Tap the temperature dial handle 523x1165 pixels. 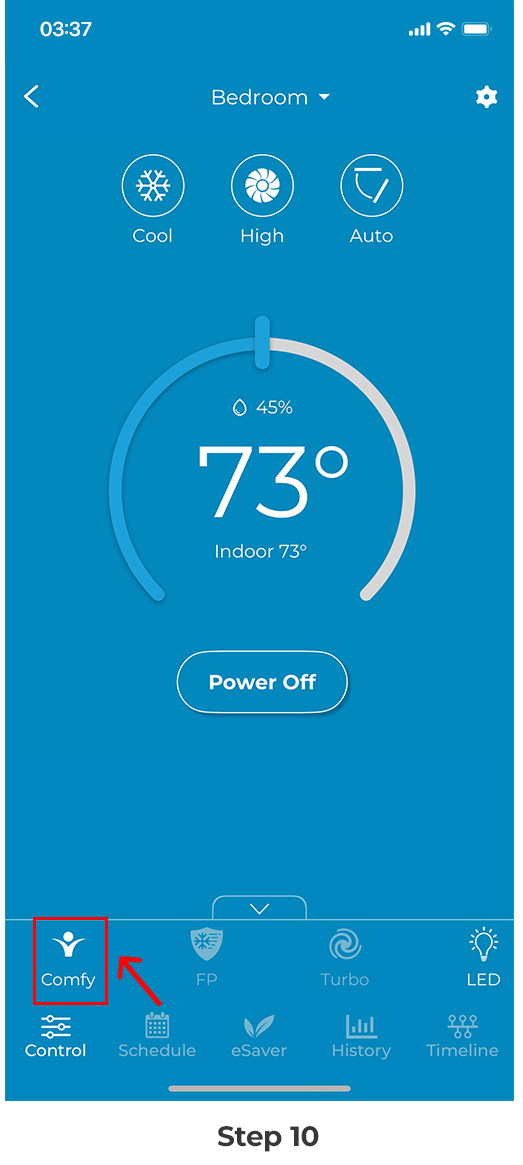(x=262, y=343)
